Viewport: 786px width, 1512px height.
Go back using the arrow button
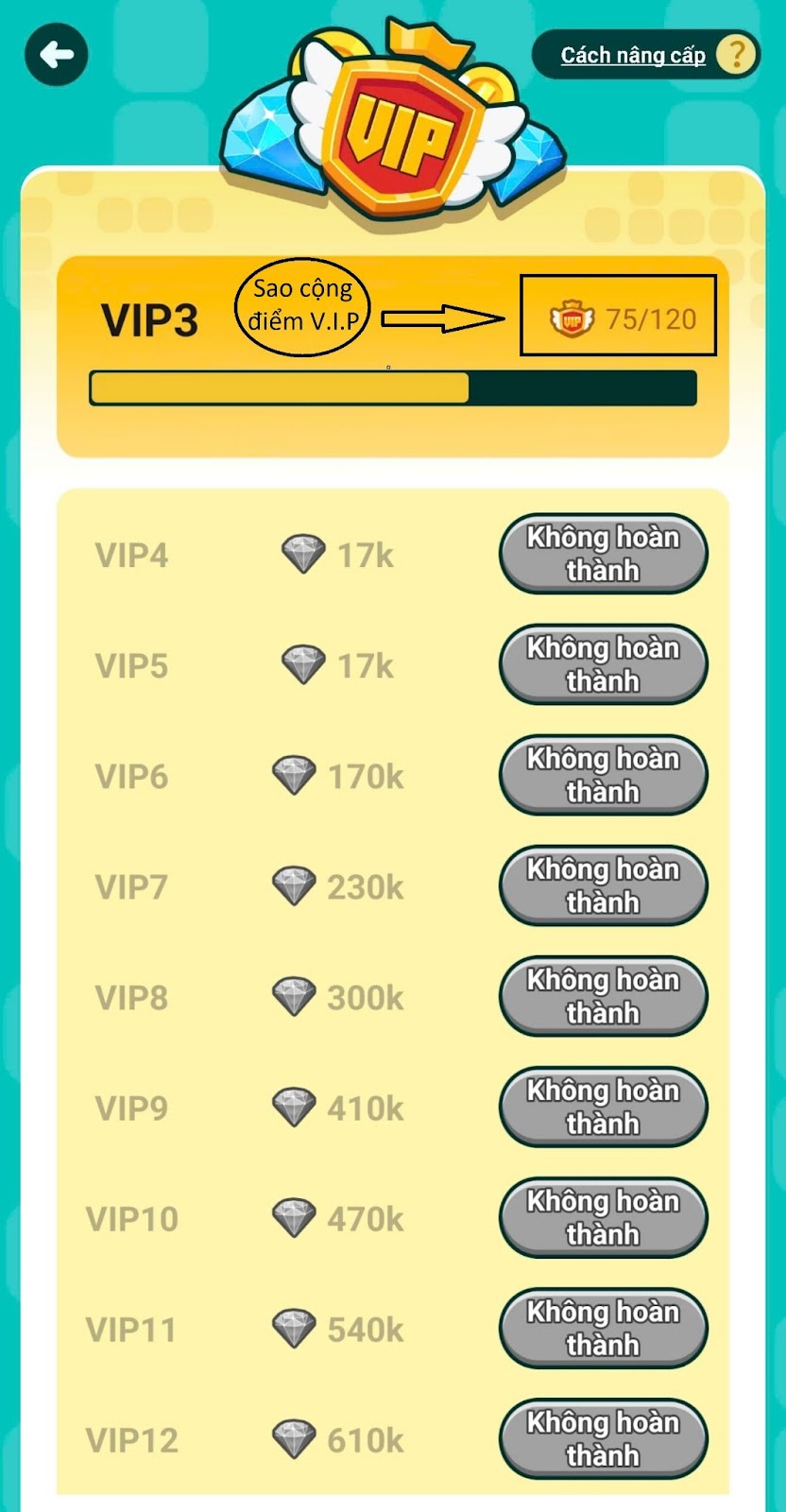coord(57,55)
